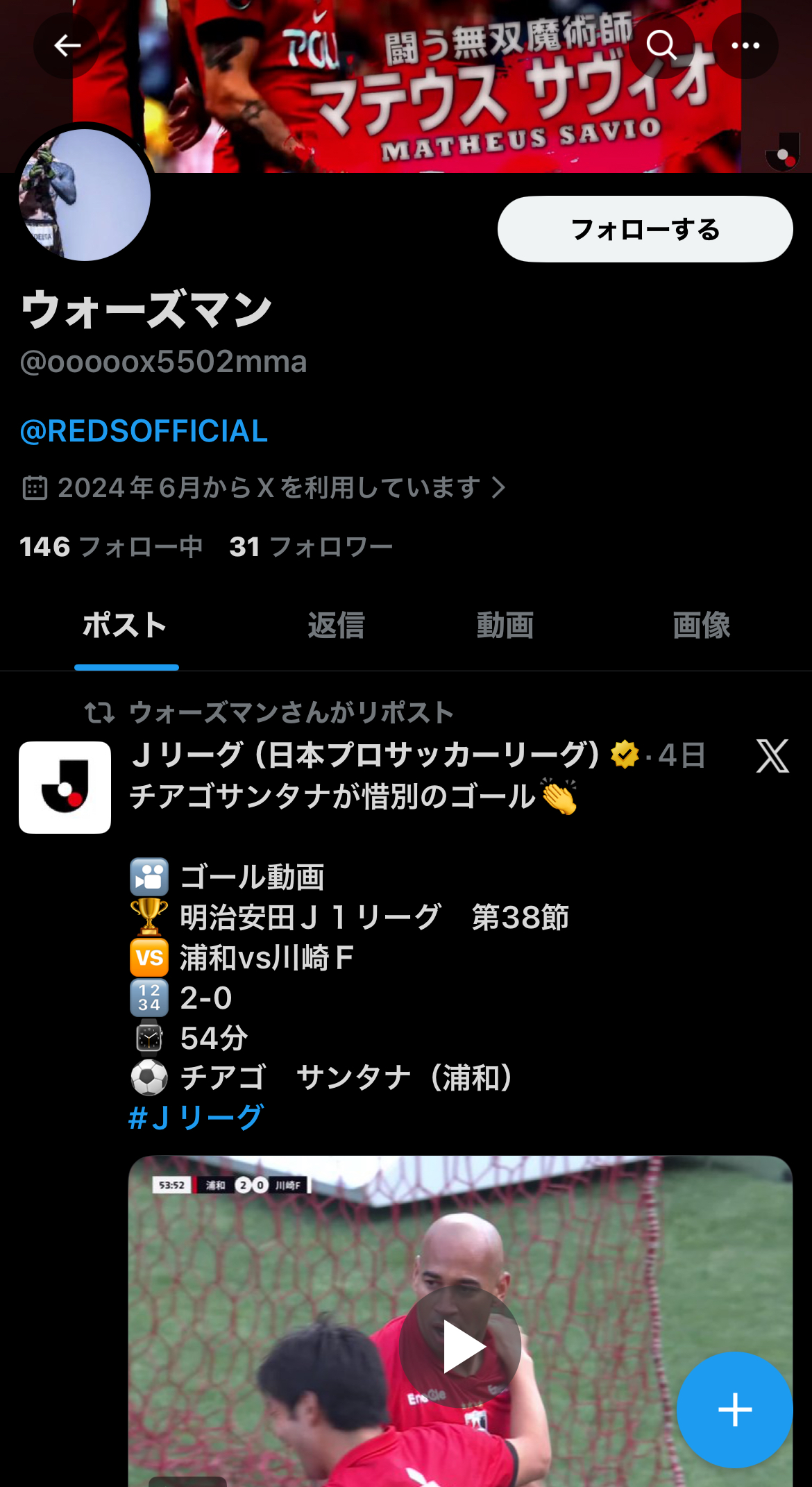812x1487 pixels.
Task: Enlarge ウォーズマン's profile picture
Action: pyautogui.click(x=85, y=195)
